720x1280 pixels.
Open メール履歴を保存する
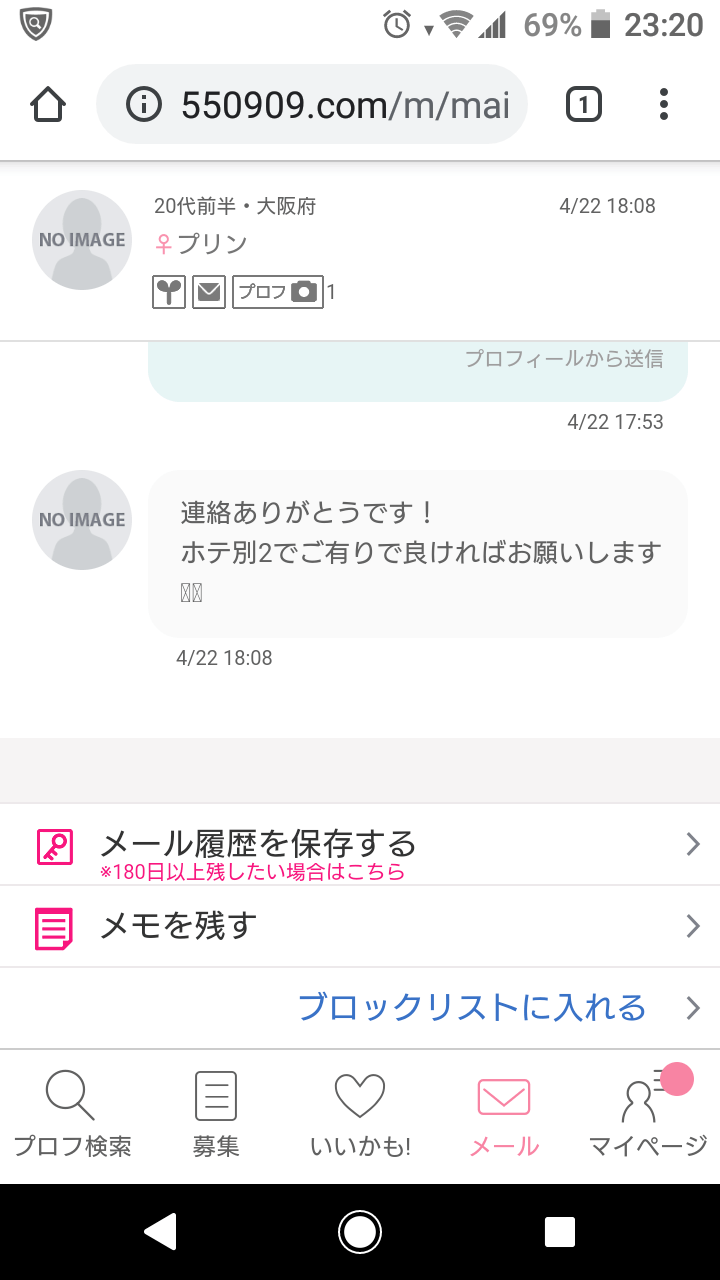coord(360,846)
